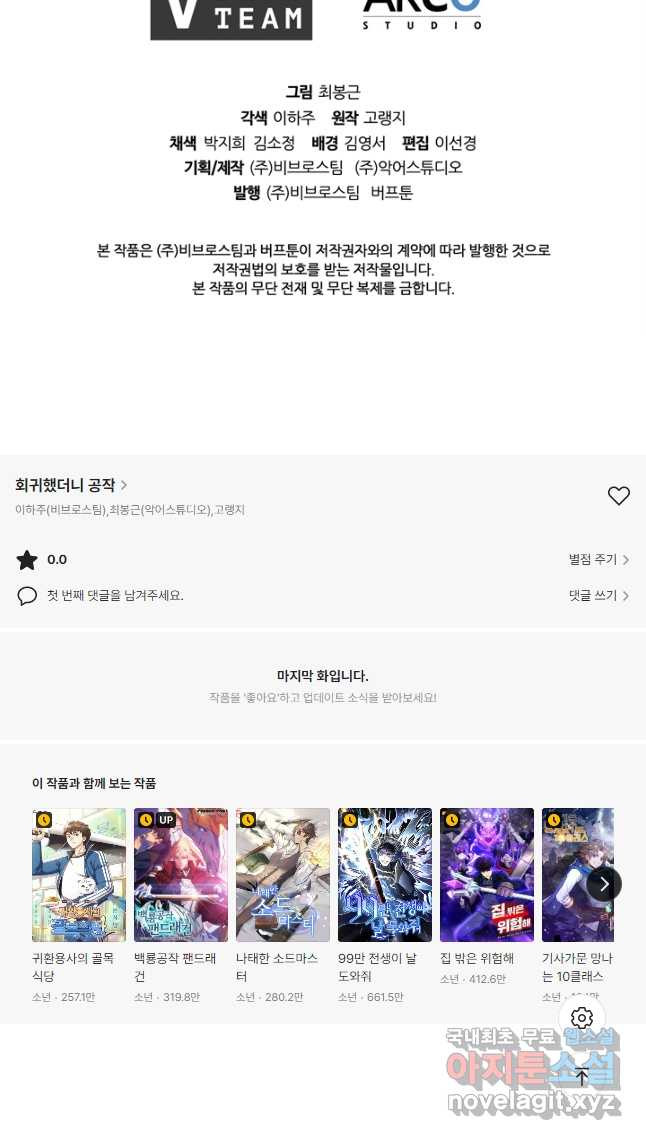This screenshot has height=1140, width=646.
Task: Show next recommended works with the arrow
Action: coord(603,884)
